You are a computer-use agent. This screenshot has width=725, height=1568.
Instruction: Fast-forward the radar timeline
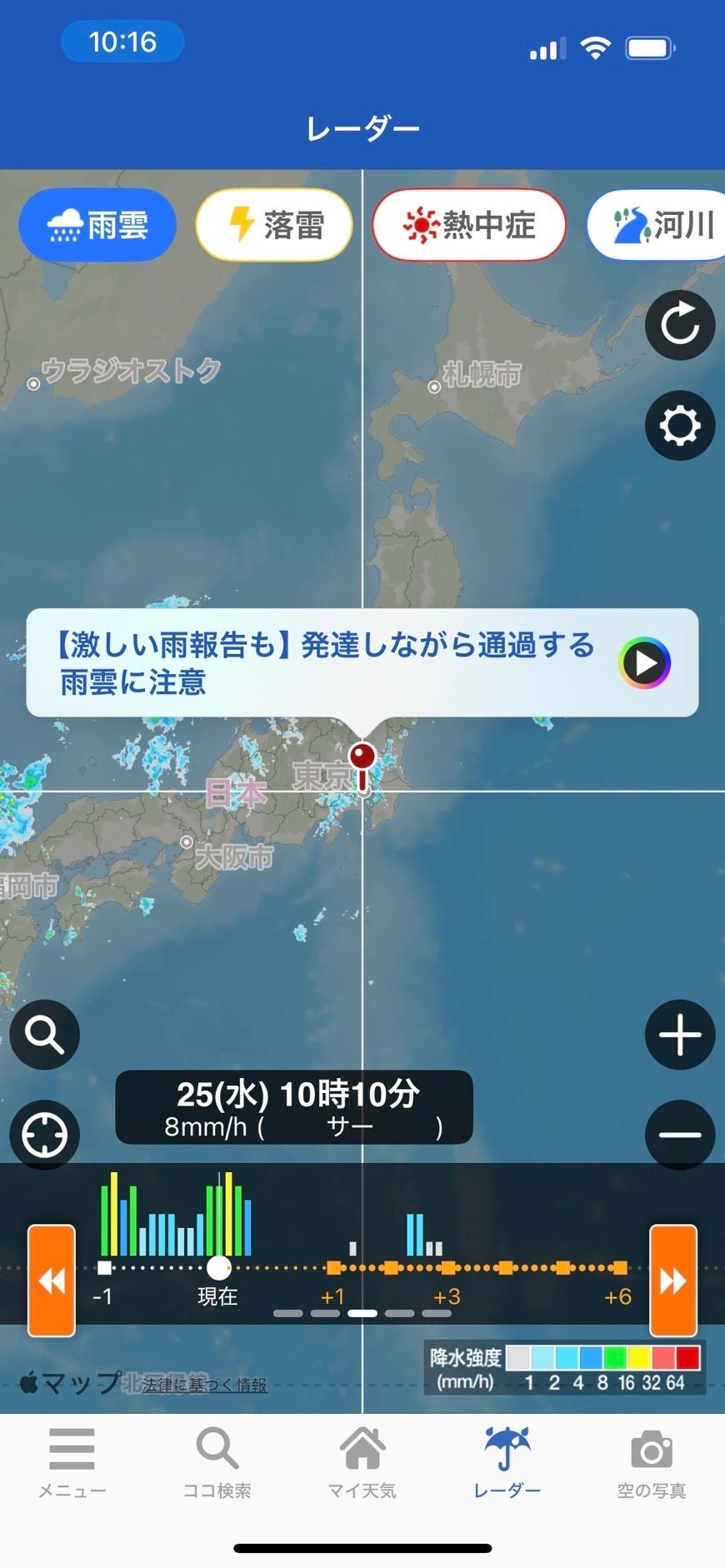tap(673, 1280)
